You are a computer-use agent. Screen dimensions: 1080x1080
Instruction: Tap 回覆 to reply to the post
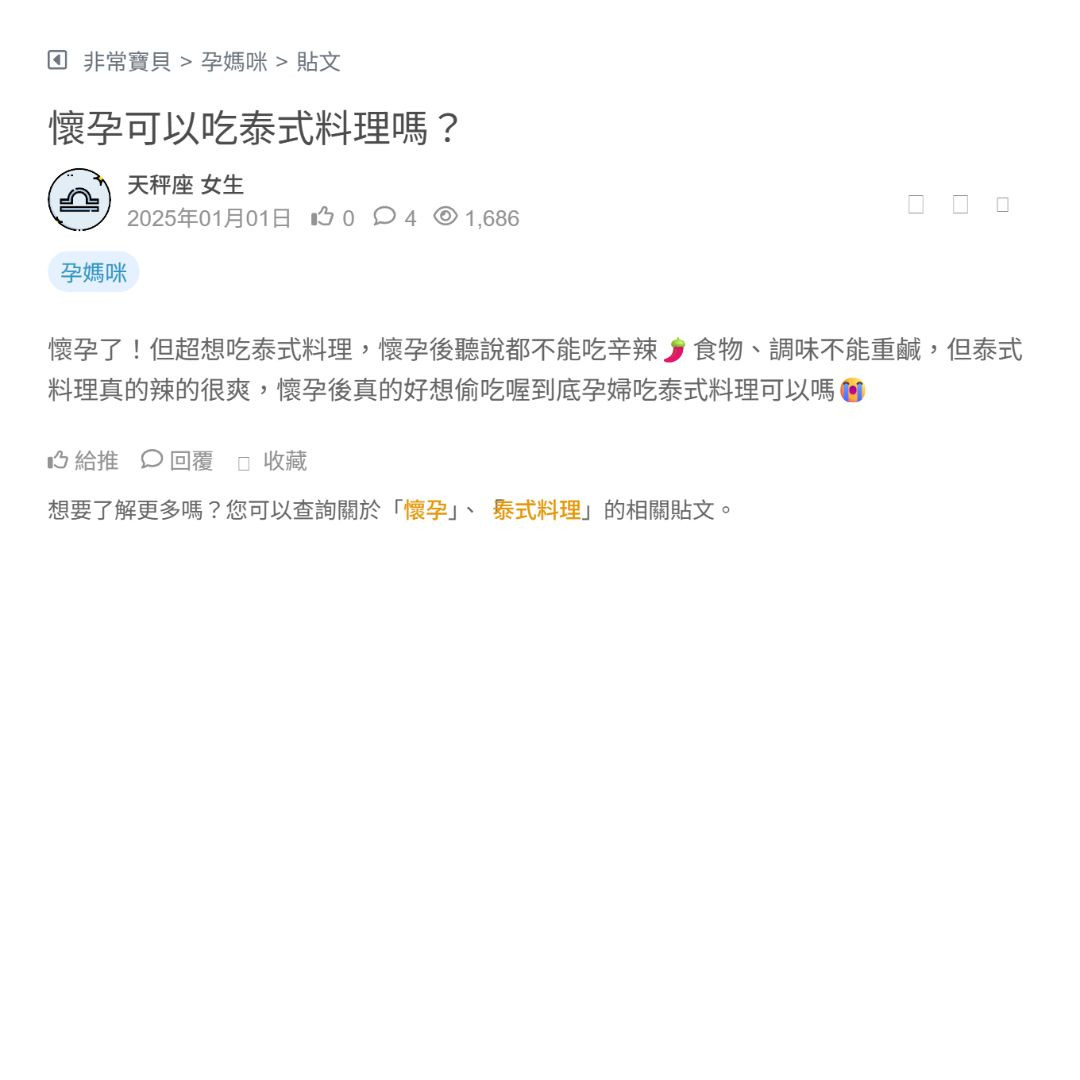click(177, 460)
